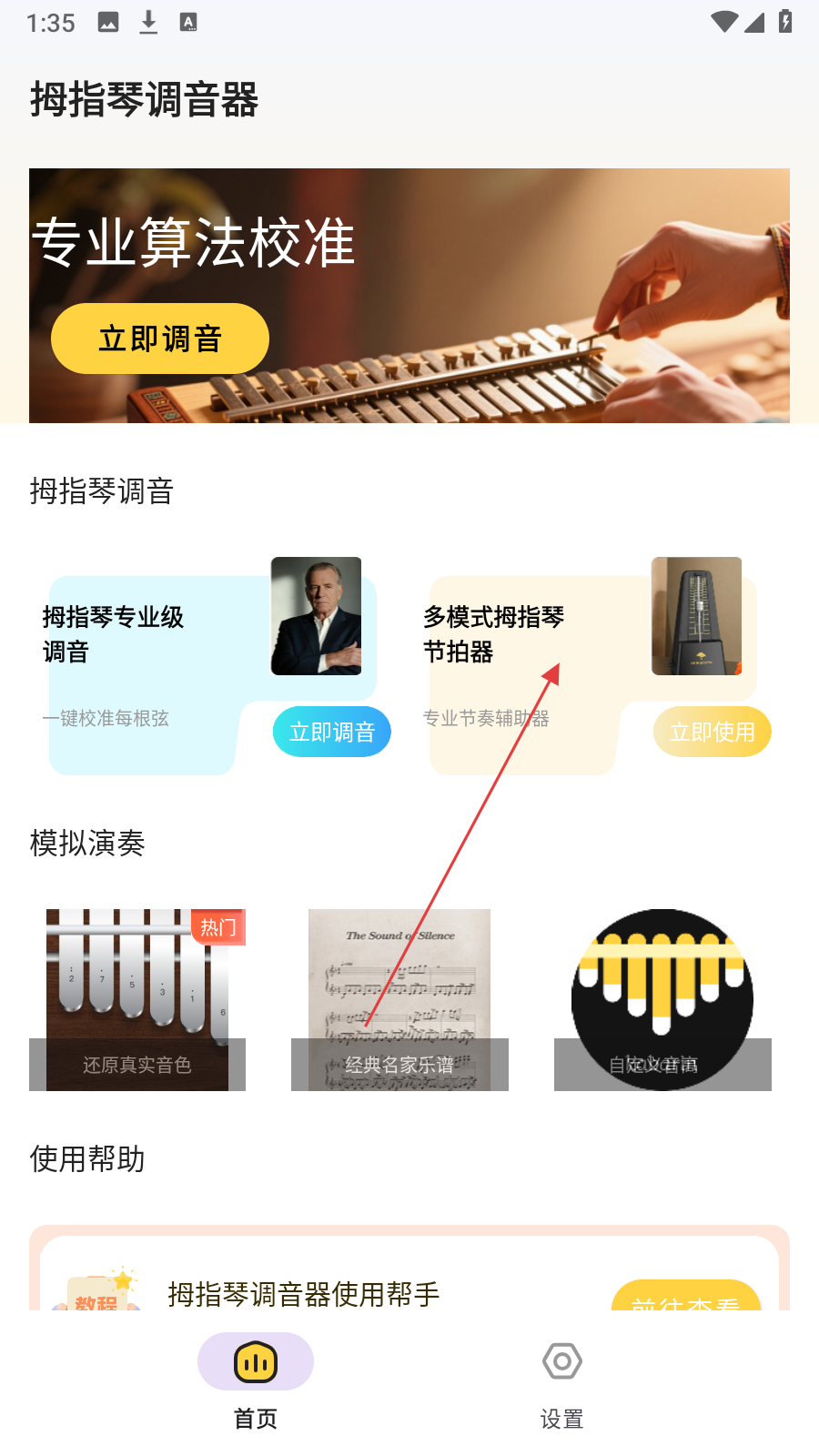The width and height of the screenshot is (819, 1456).
Task: Tap 立即使用 on the metronome card
Action: (712, 732)
